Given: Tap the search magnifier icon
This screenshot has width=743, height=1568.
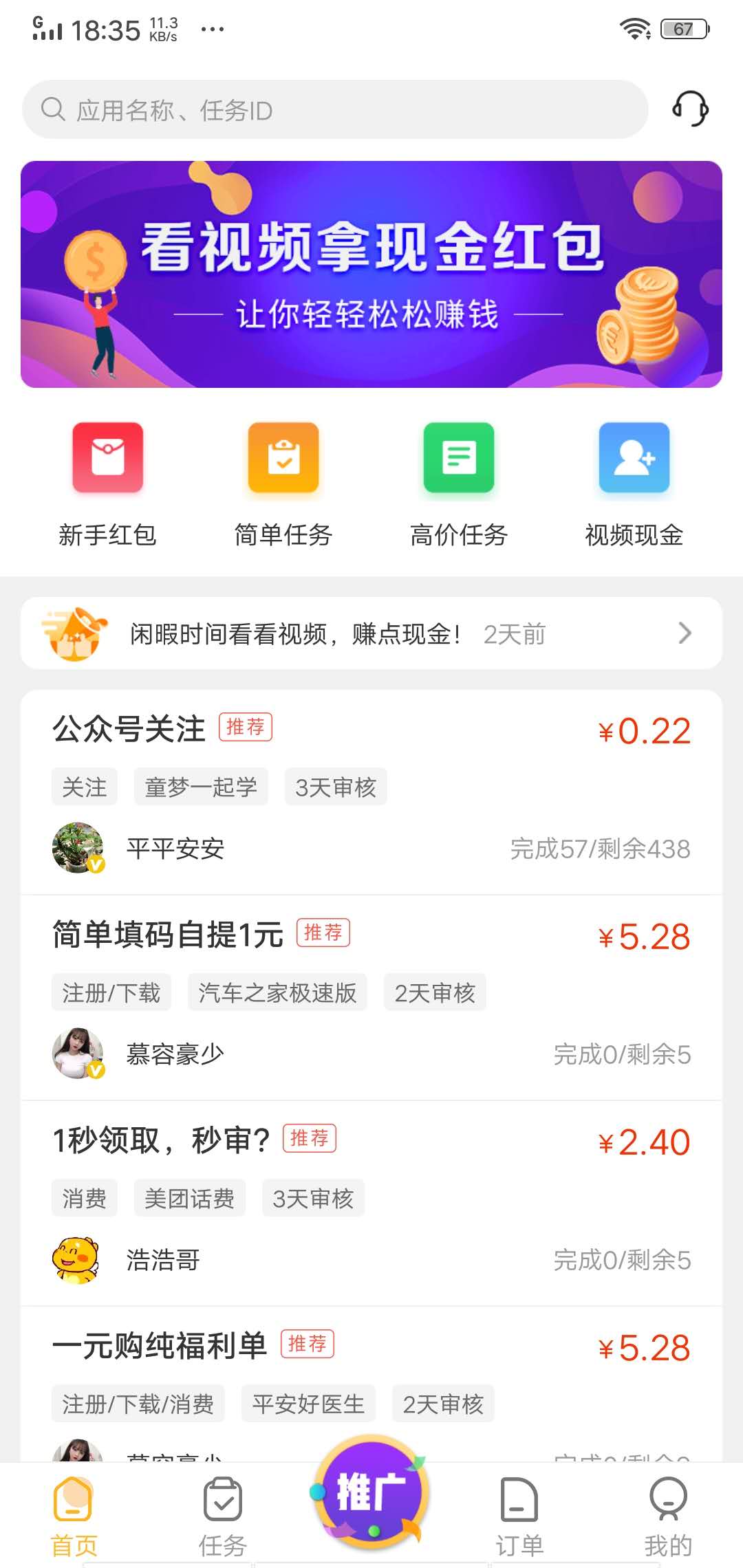Looking at the screenshot, I should point(53,108).
